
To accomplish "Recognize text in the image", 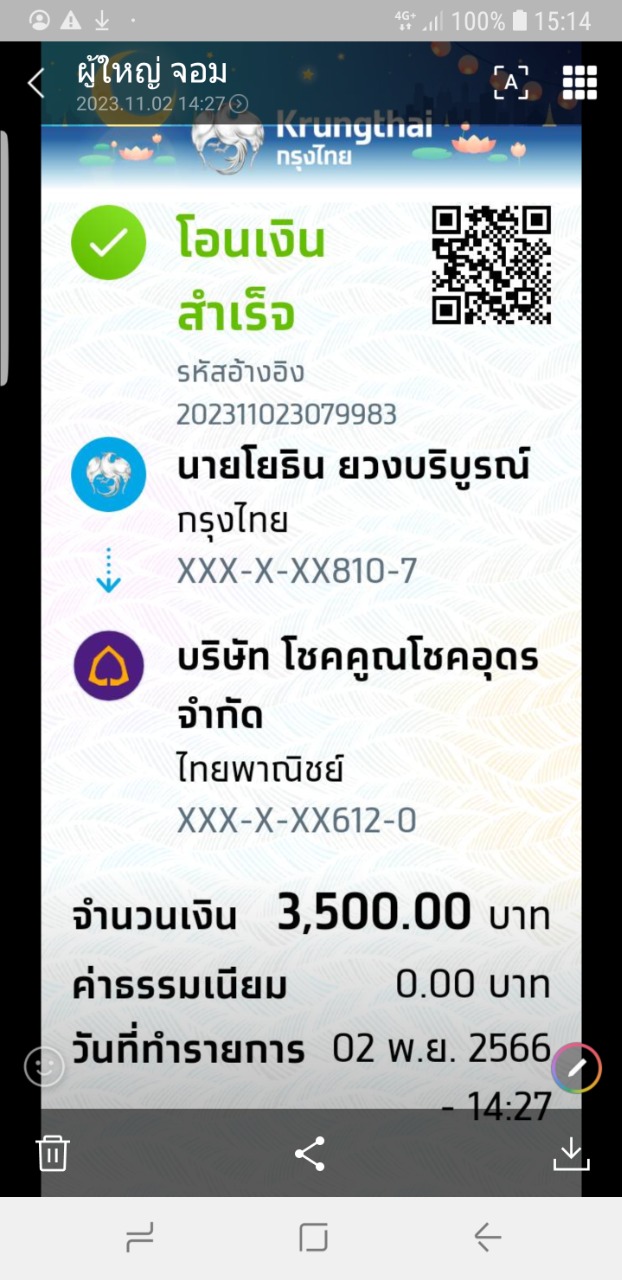I will [x=511, y=83].
